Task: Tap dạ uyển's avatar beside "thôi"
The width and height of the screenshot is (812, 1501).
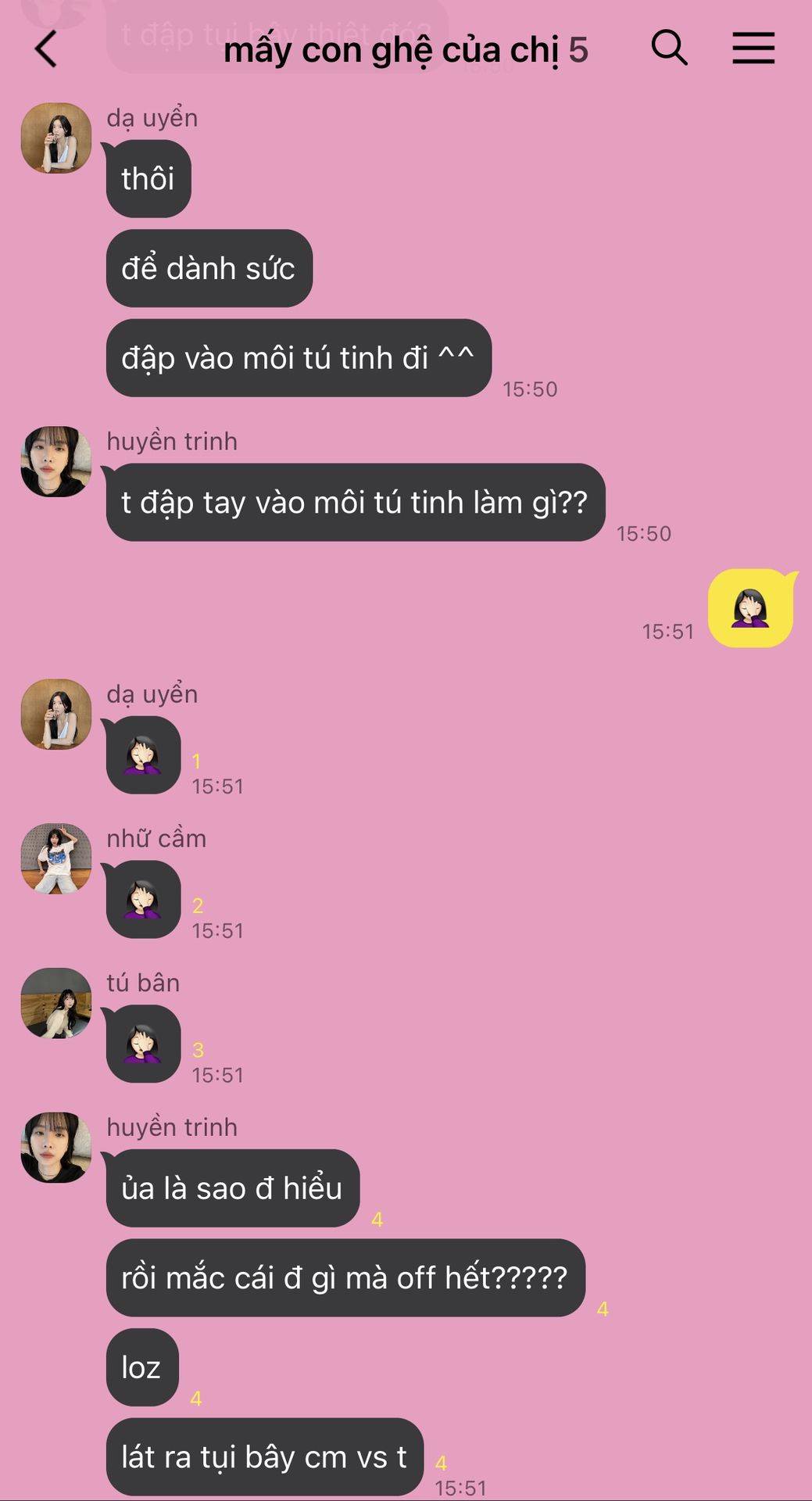Action: click(x=56, y=138)
